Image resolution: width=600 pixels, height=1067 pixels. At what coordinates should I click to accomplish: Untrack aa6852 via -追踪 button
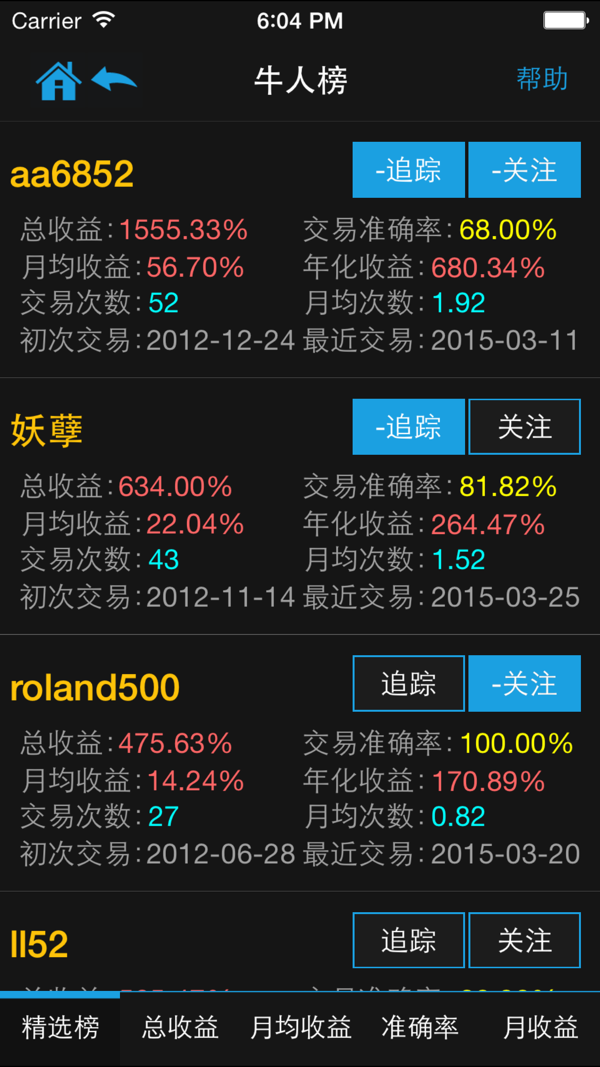click(x=408, y=169)
